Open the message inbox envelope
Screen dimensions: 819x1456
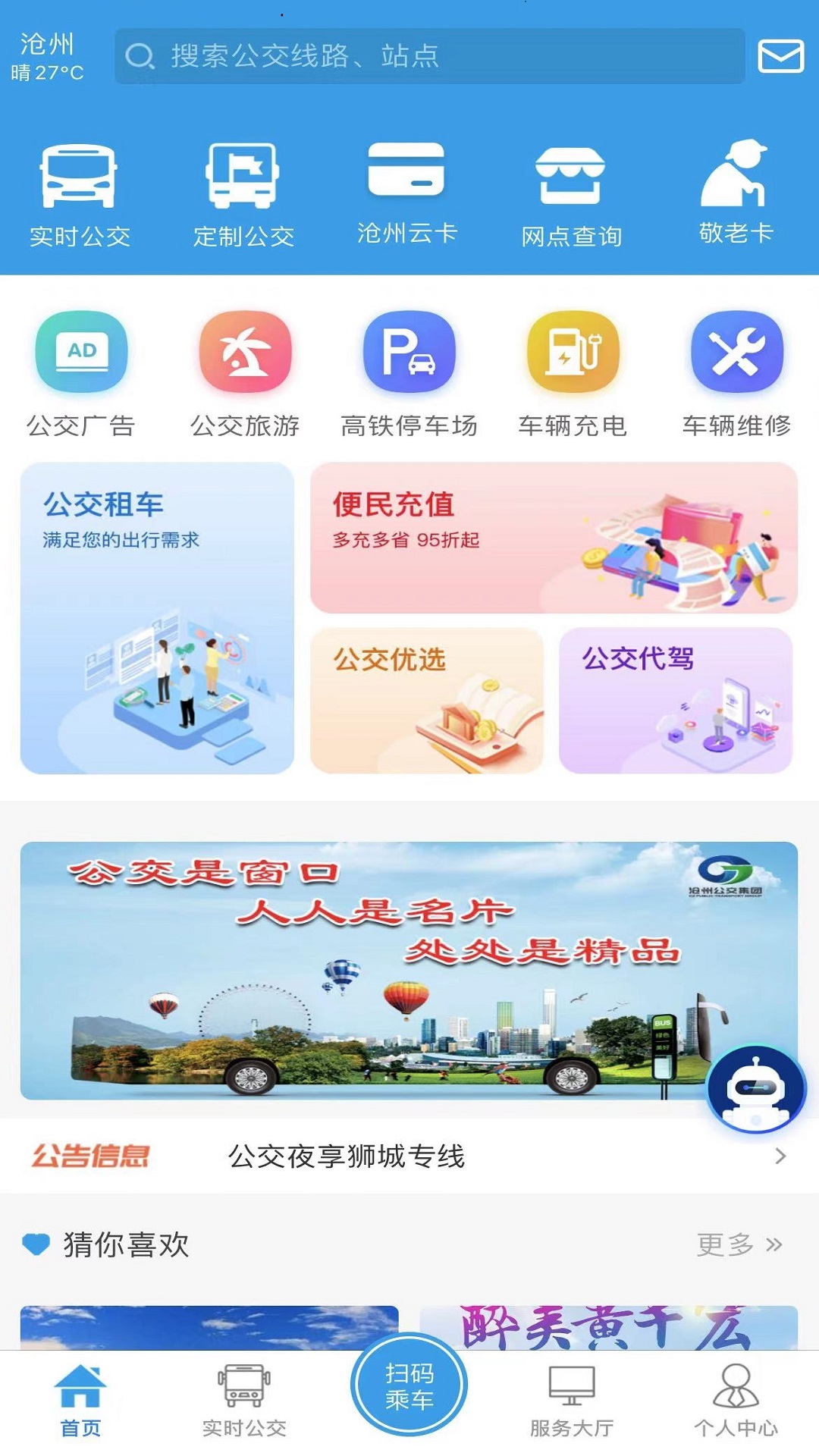[781, 56]
